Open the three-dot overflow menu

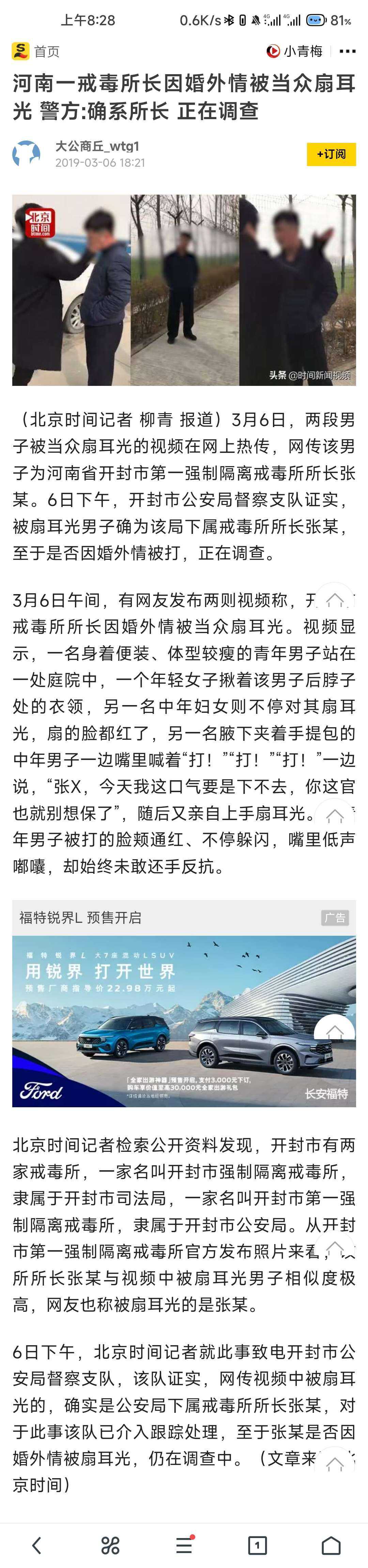(x=347, y=51)
